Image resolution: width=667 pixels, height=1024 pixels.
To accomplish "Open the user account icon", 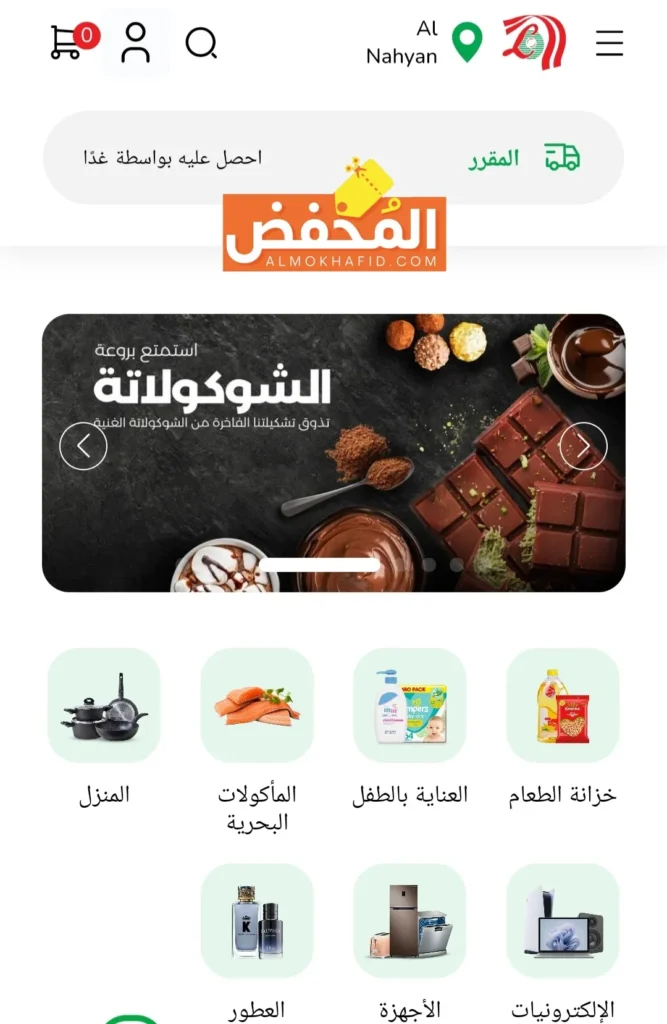I will coord(136,43).
